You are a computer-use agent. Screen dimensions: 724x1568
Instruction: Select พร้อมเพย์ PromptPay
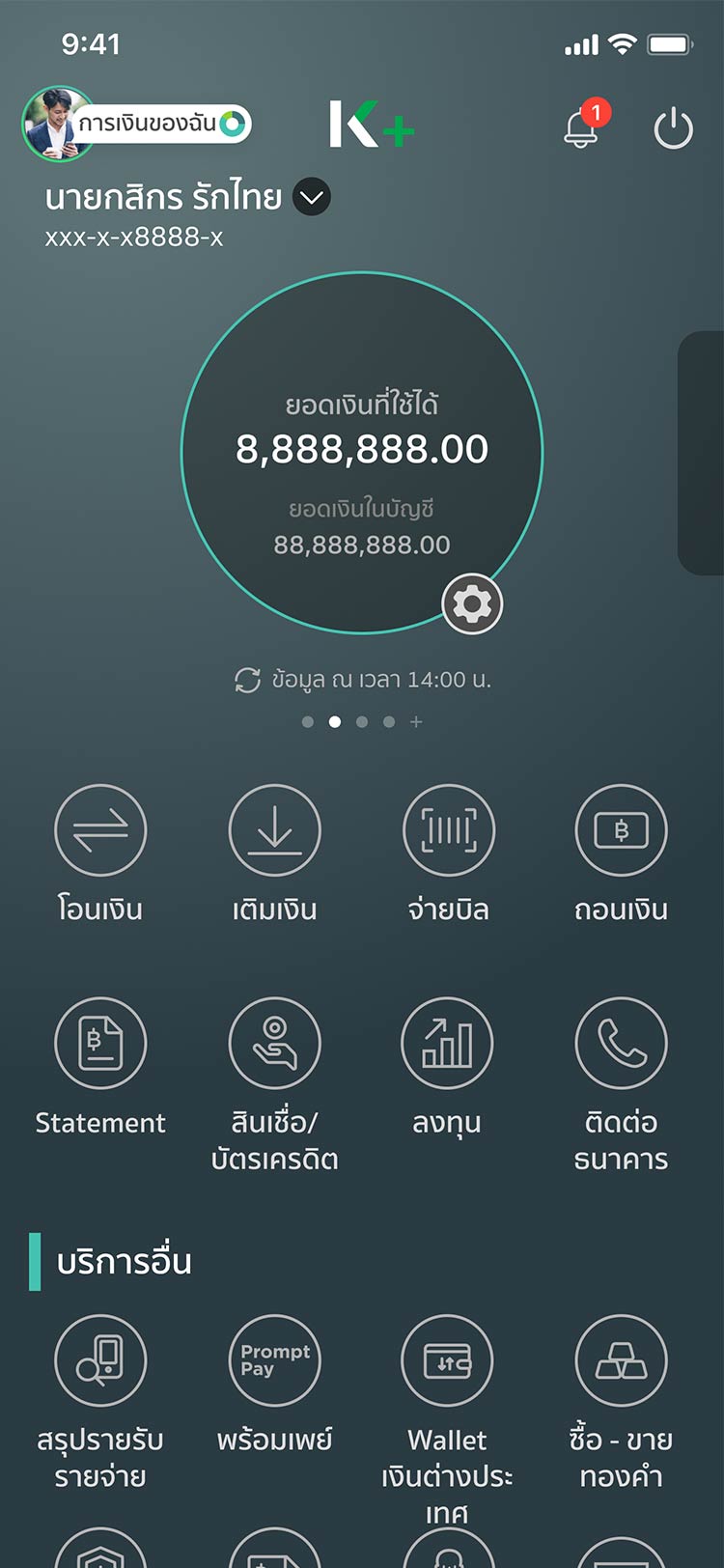[274, 1360]
